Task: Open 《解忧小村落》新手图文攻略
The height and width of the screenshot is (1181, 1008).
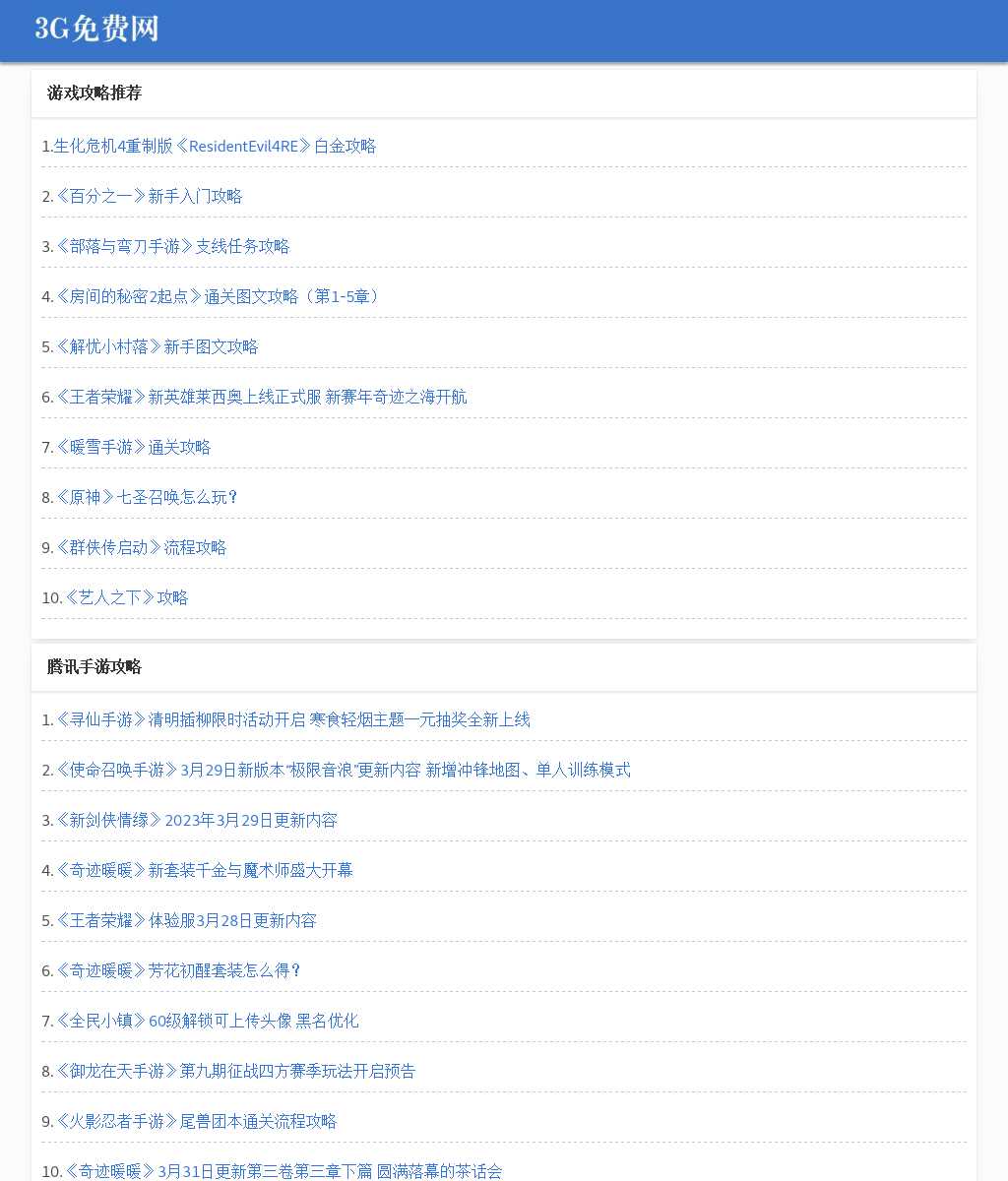Action: point(156,346)
